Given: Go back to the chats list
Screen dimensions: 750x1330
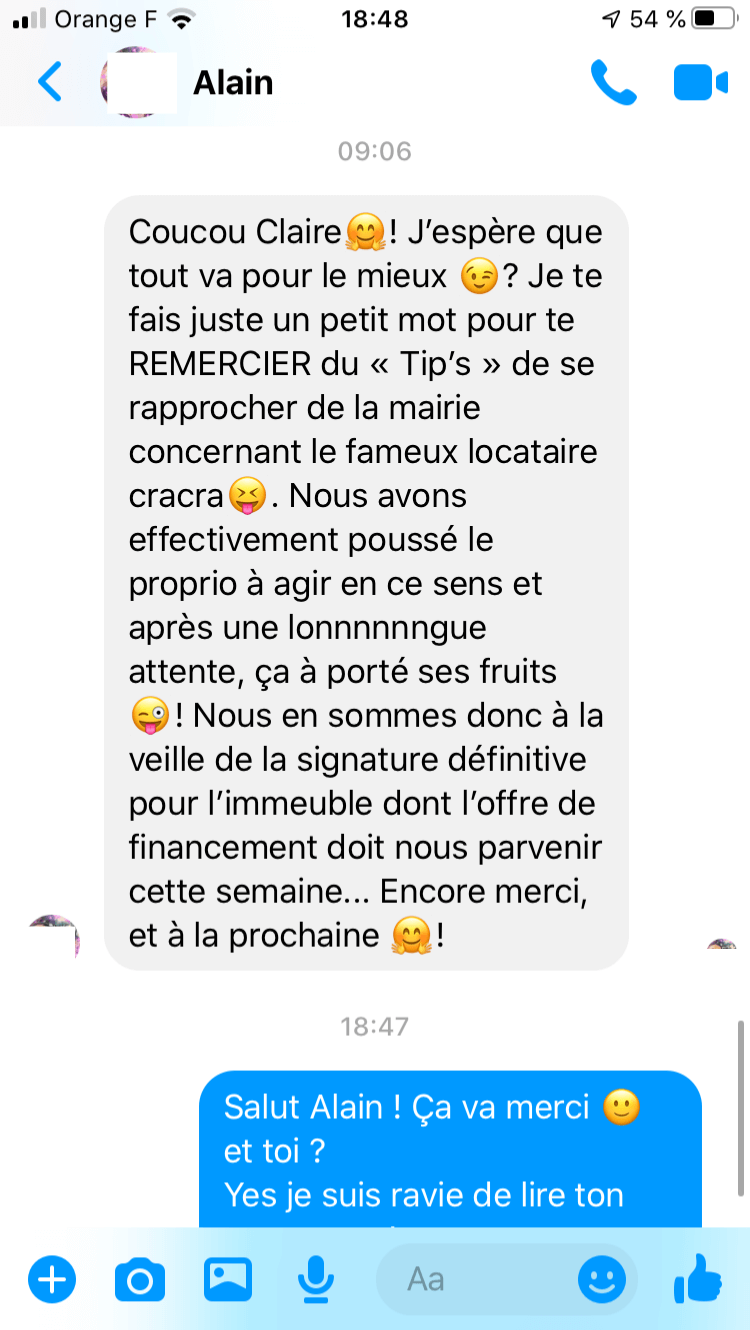Looking at the screenshot, I should pyautogui.click(x=49, y=82).
